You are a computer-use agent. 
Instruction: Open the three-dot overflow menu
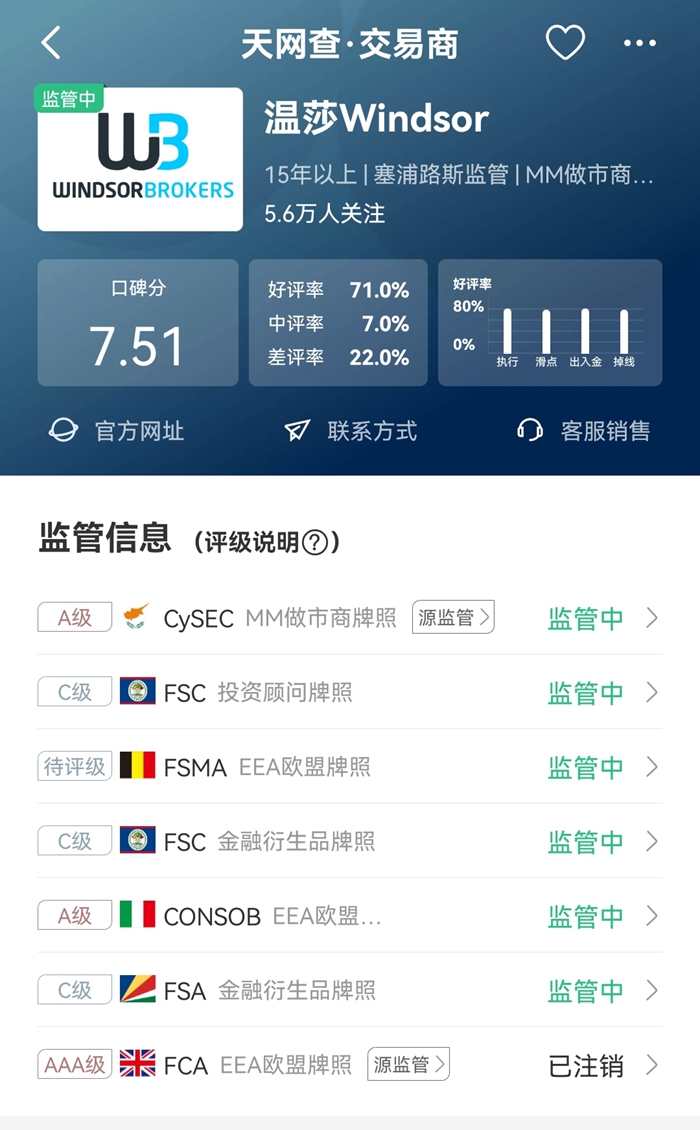click(x=640, y=43)
